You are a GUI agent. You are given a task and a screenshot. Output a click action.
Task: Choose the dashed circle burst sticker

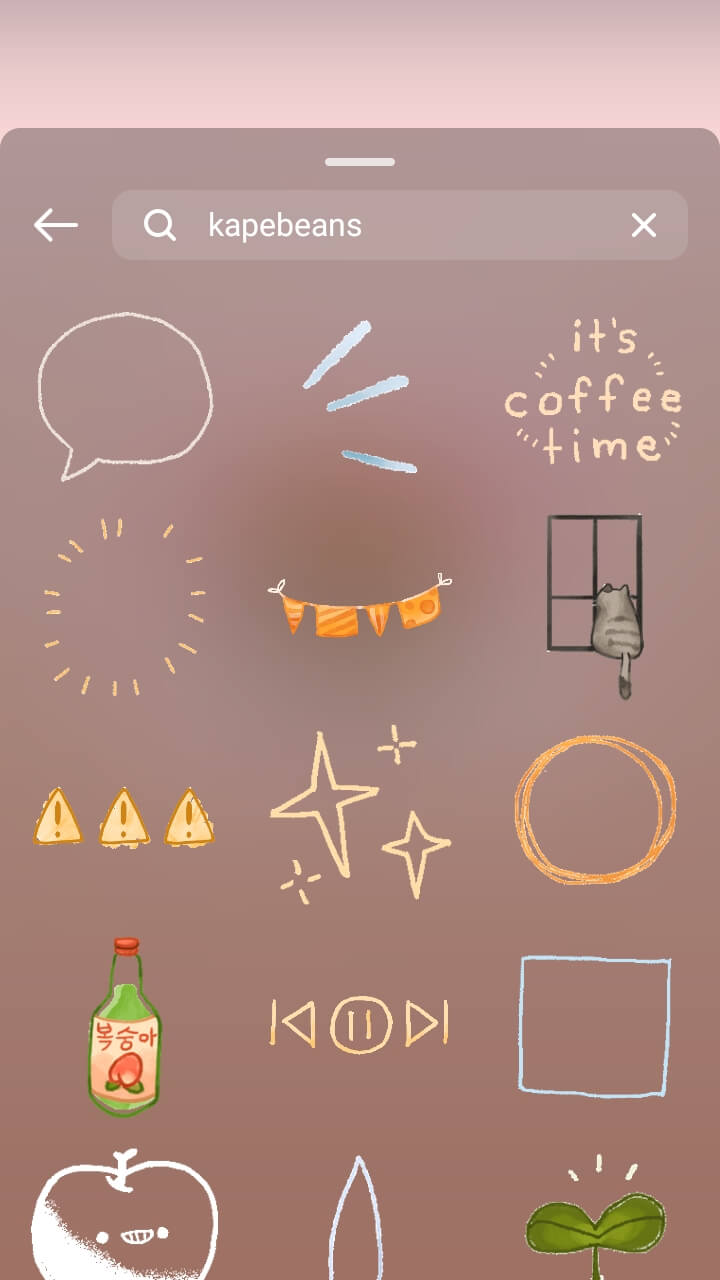125,607
